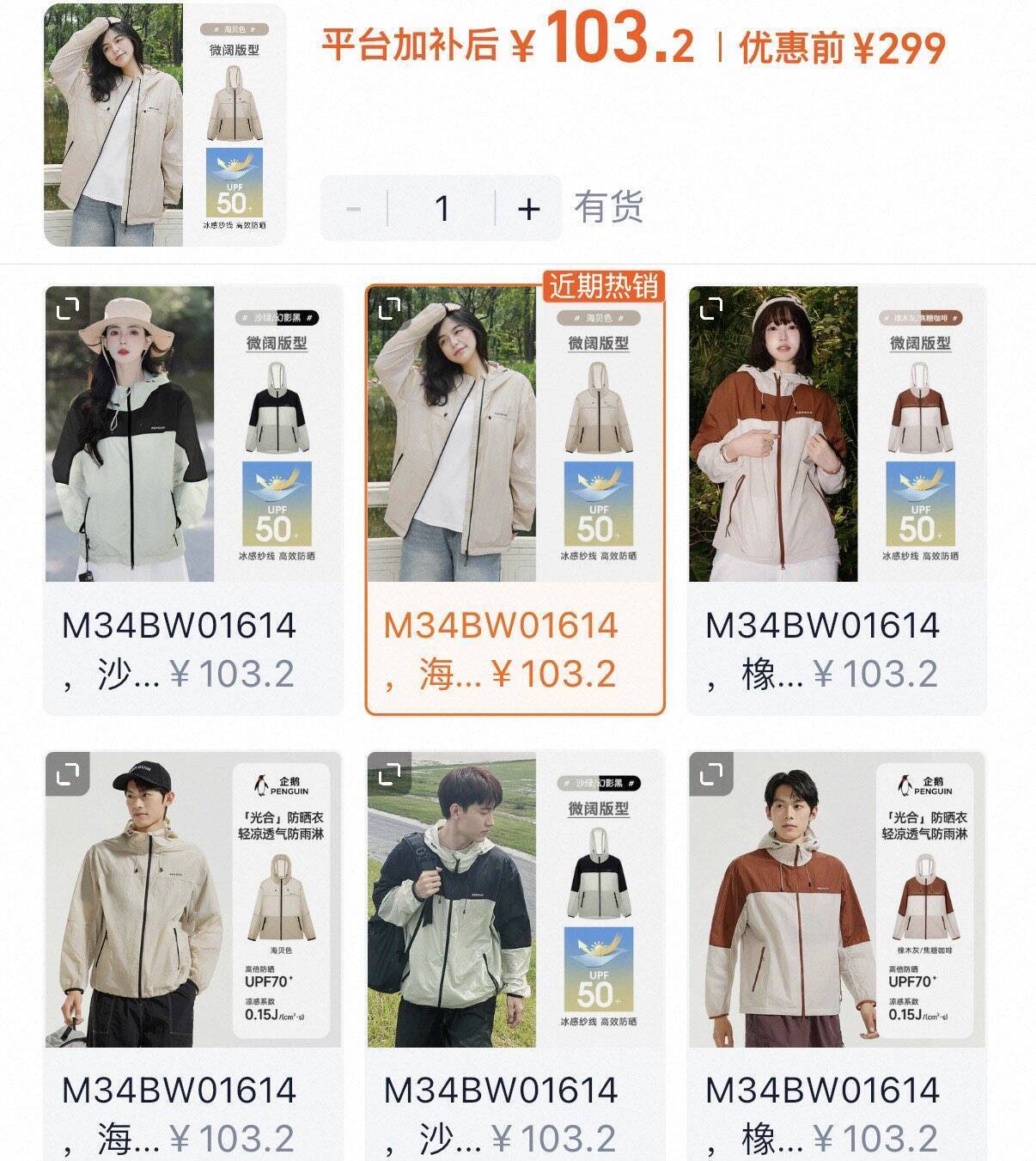Enlarge image on the men's 橡木灰/焦糖咖啡 card
1036x1161 pixels.
(x=711, y=774)
